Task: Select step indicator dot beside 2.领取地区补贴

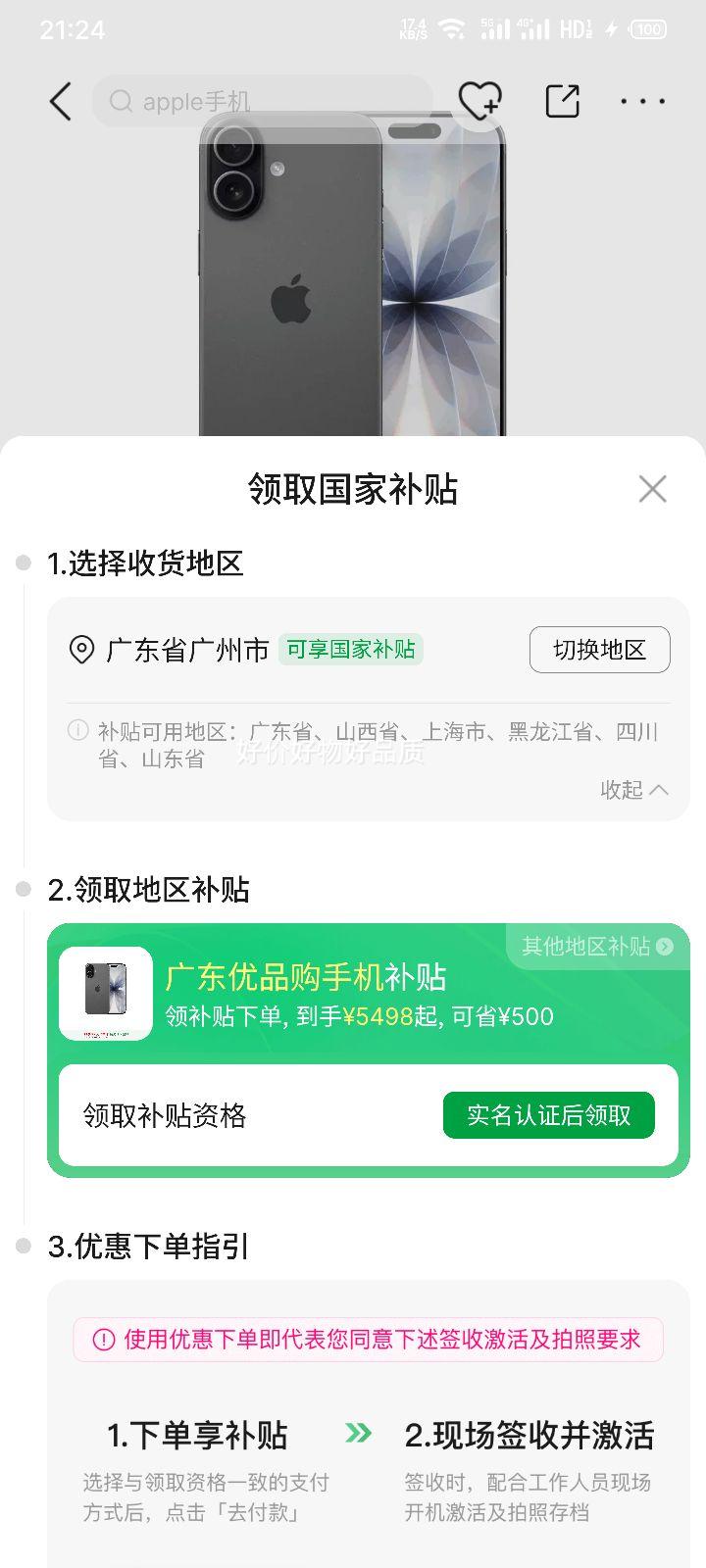Action: 22,888
